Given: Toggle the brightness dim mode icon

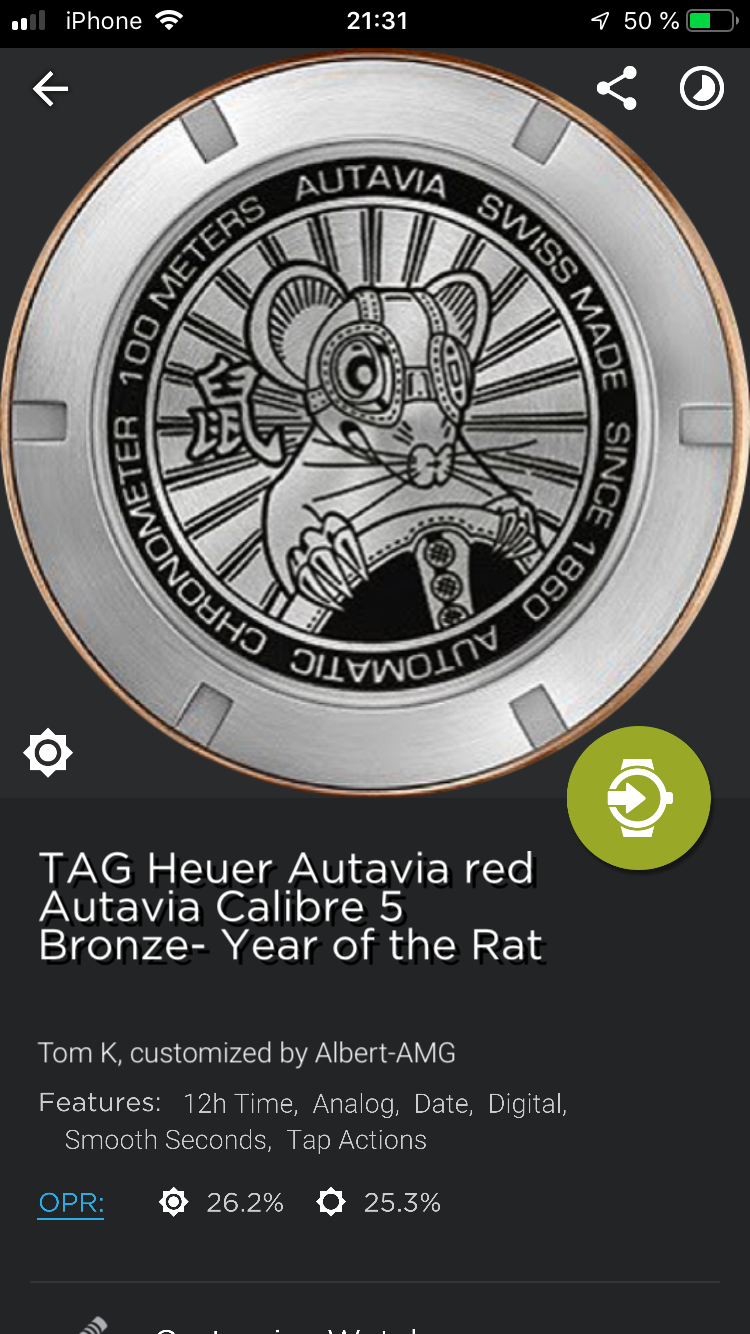Looking at the screenshot, I should (48, 753).
